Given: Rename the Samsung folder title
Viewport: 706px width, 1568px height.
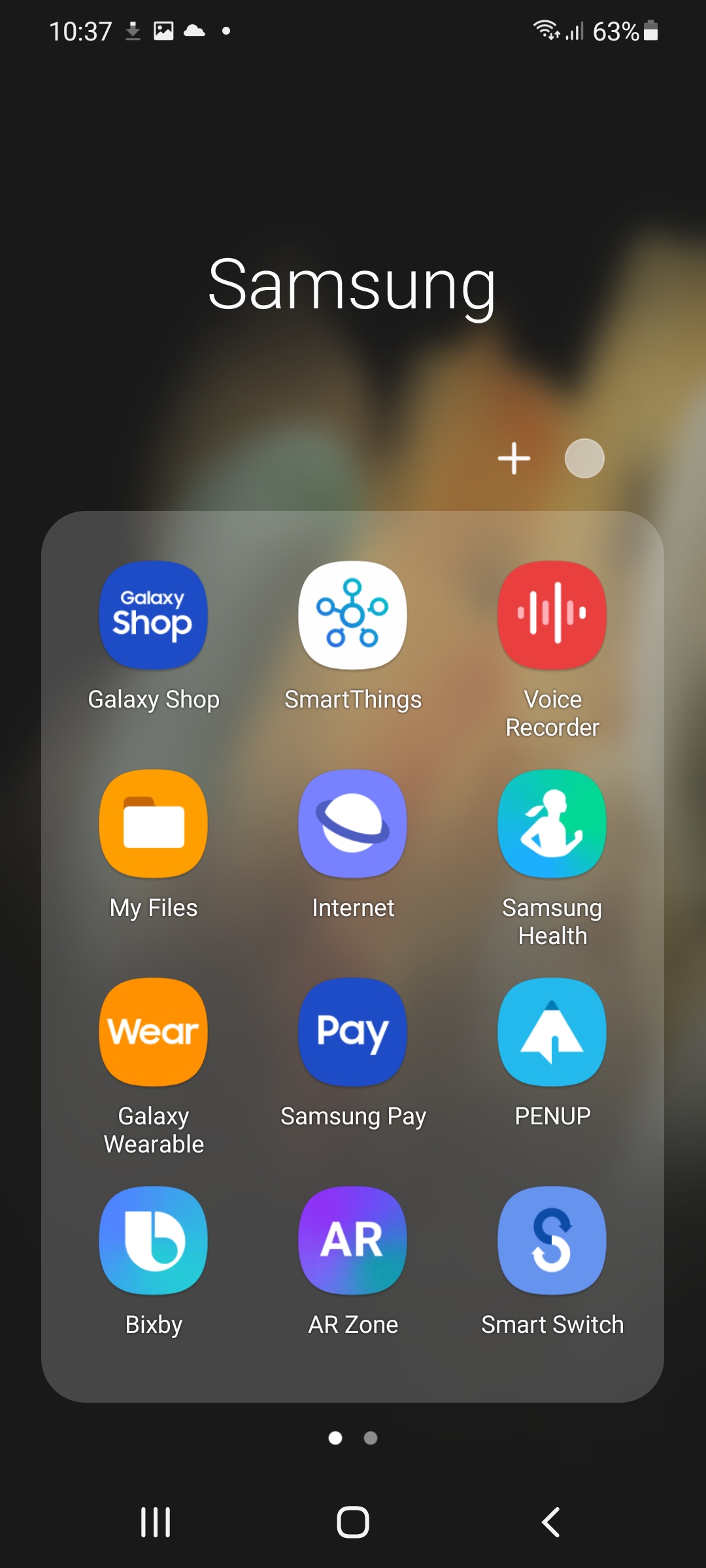Looking at the screenshot, I should [x=352, y=286].
